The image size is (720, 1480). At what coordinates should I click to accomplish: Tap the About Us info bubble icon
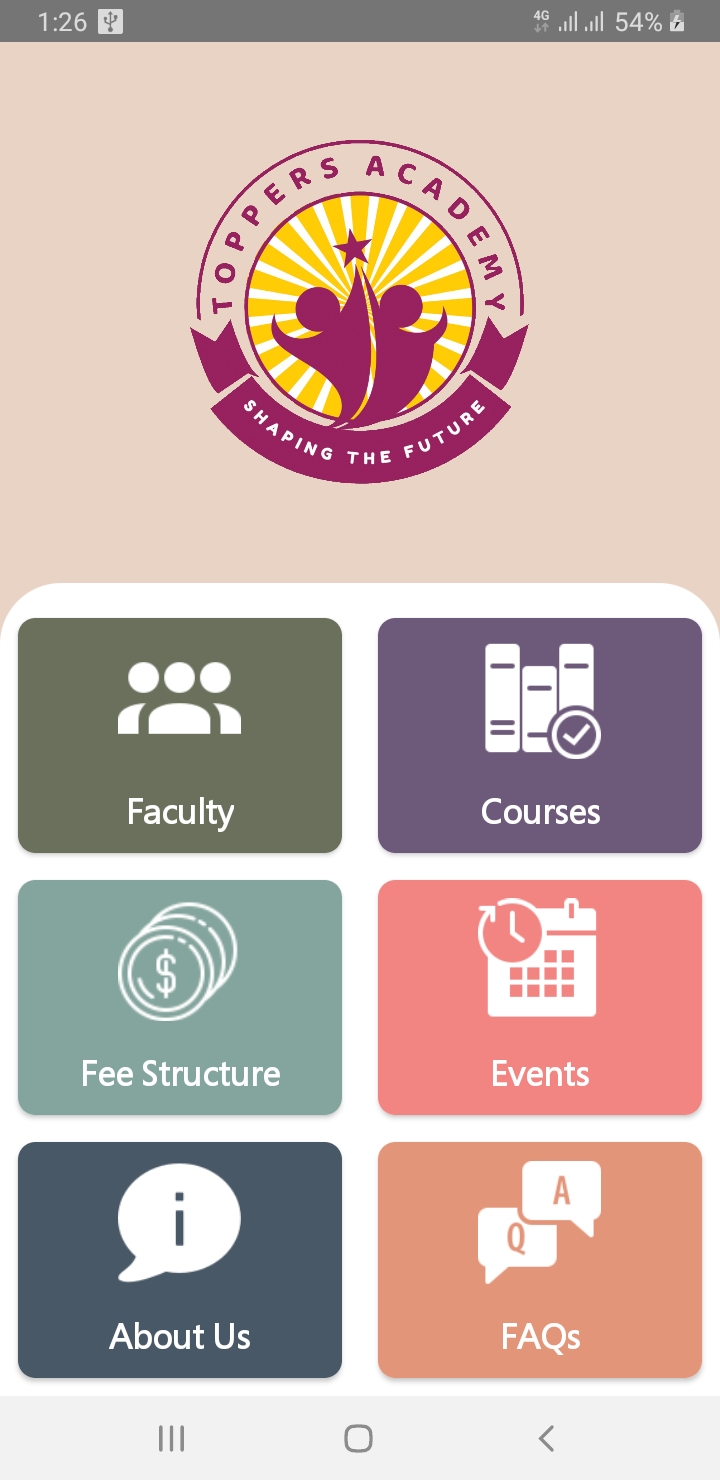[179, 1220]
